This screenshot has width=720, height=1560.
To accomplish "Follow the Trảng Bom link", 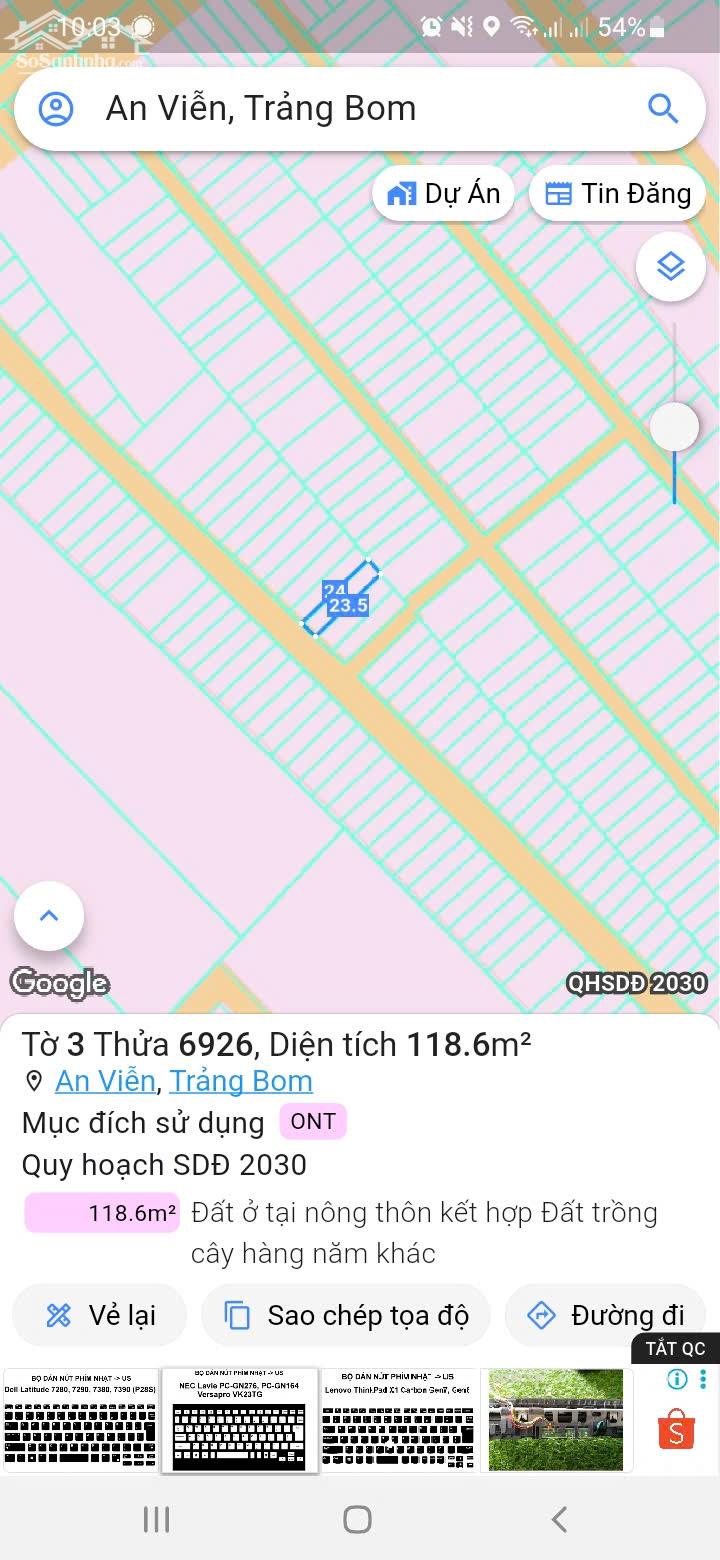I will tap(240, 1081).
